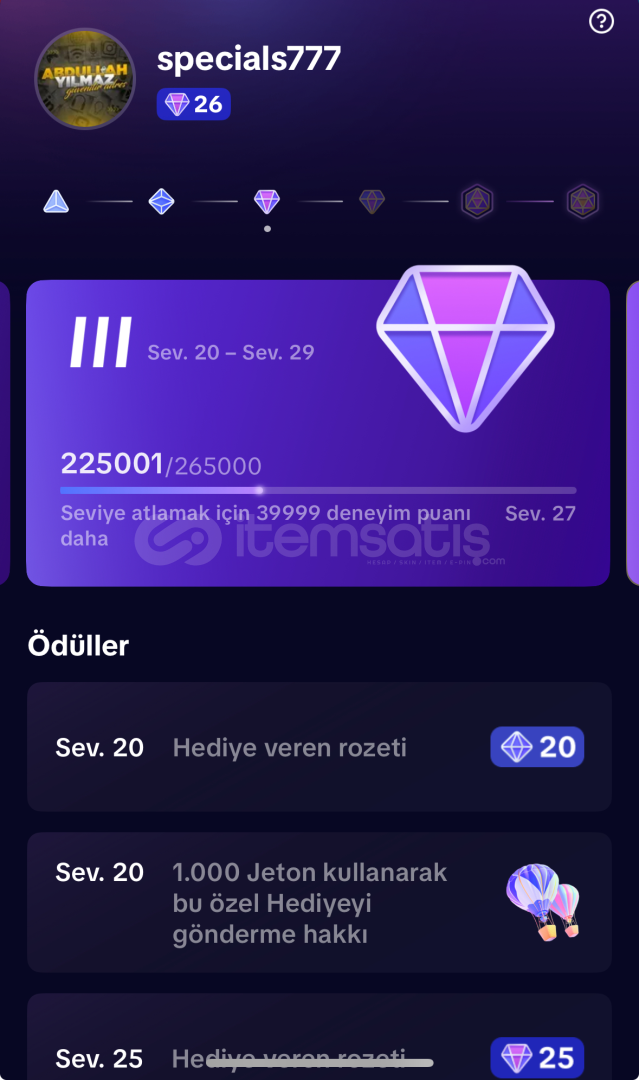This screenshot has height=1080, width=639.
Task: Select the sixth hexagon tier icon
Action: point(583,202)
